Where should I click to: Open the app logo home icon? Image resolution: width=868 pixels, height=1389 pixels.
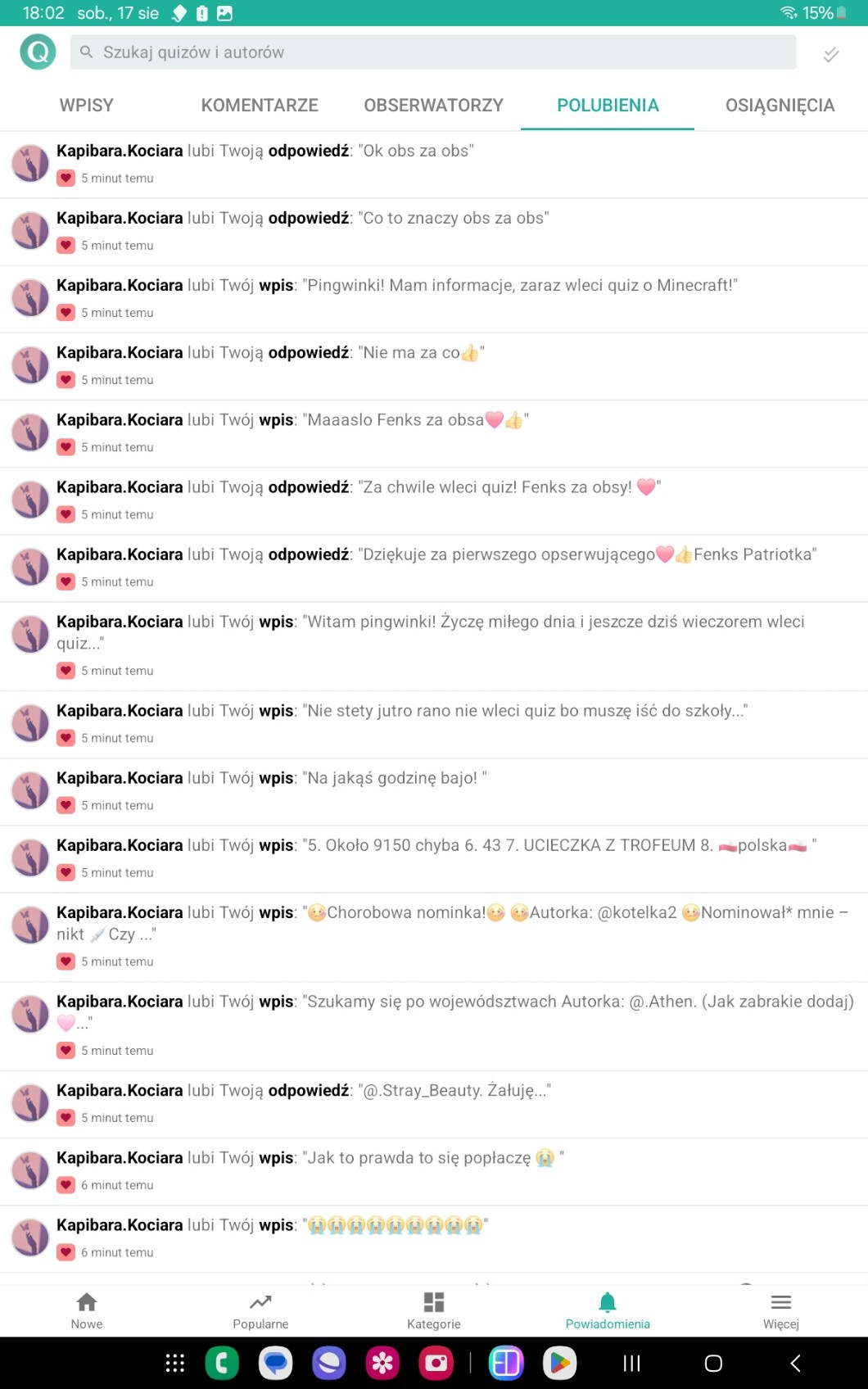point(38,52)
